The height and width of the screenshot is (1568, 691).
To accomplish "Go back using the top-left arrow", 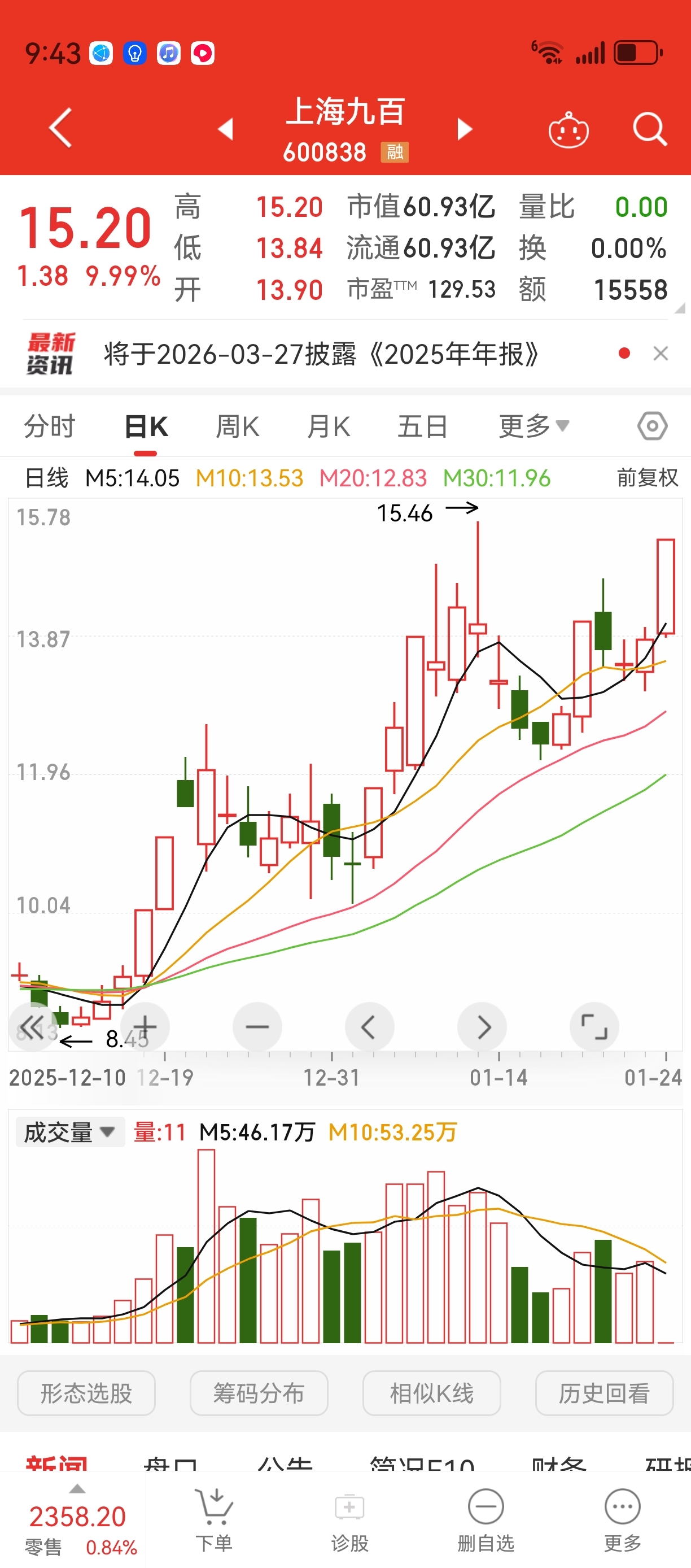I will tap(60, 128).
